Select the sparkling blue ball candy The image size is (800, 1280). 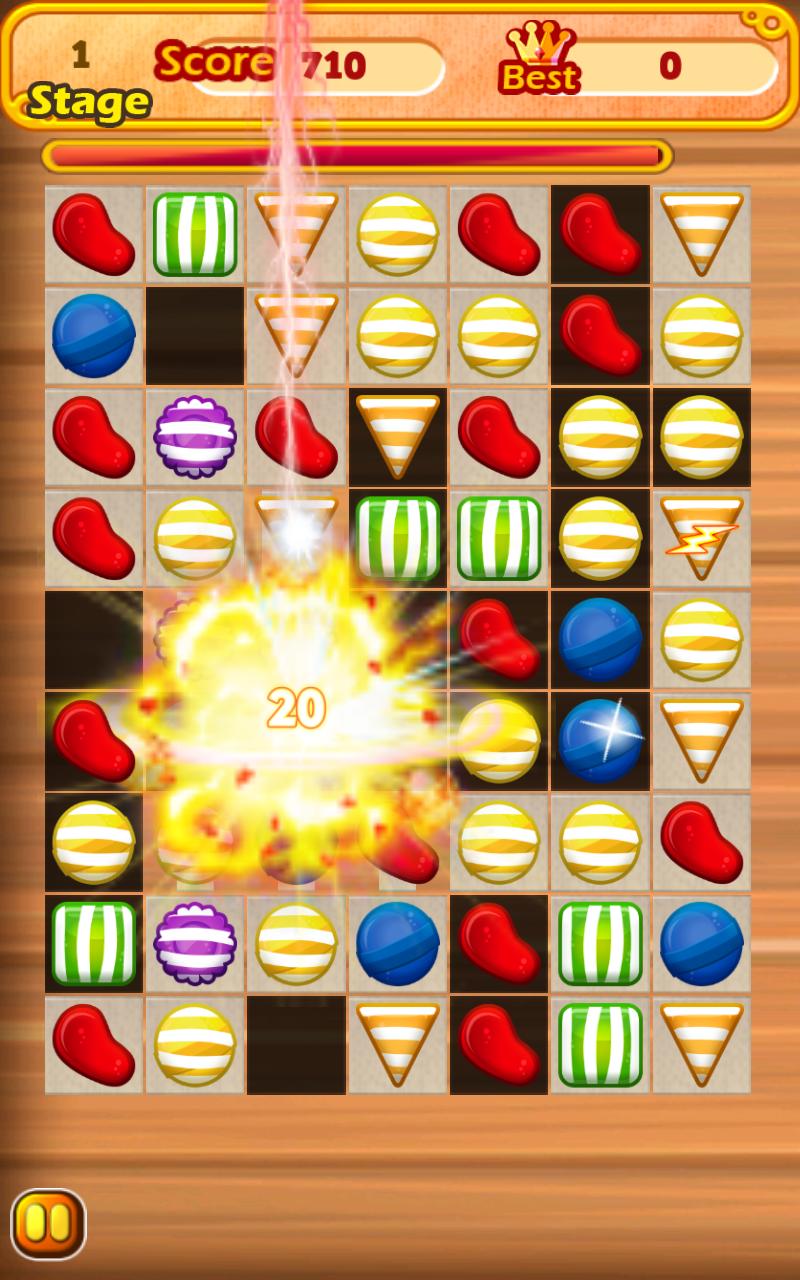[600, 740]
